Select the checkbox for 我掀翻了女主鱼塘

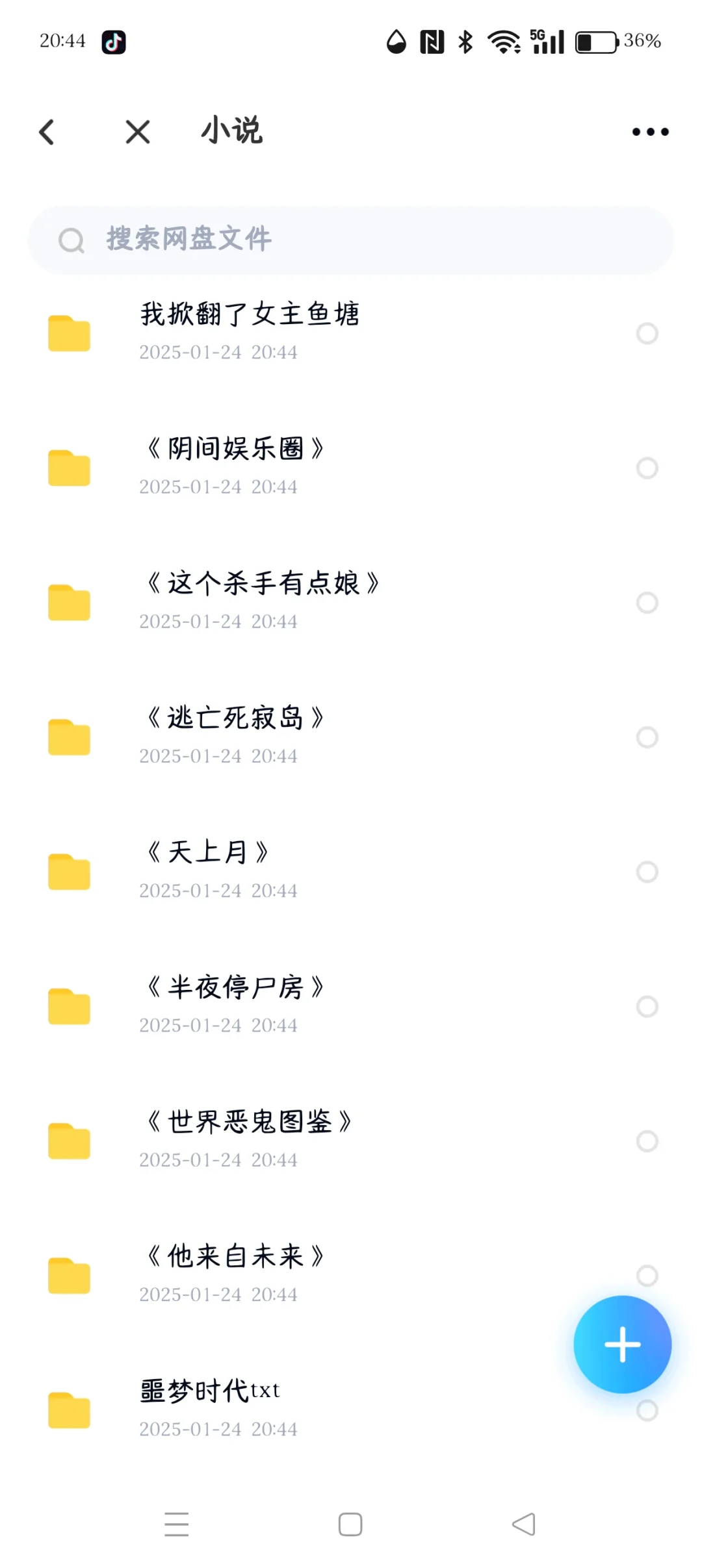(x=647, y=333)
